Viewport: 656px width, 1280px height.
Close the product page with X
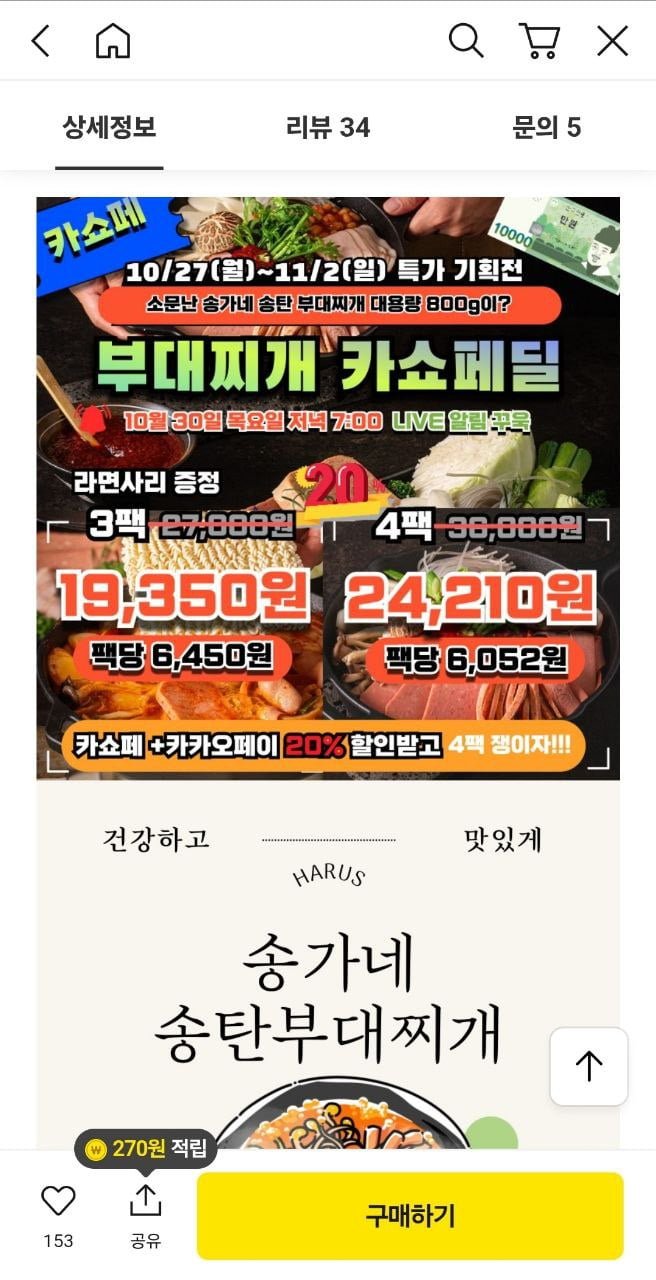(x=612, y=41)
